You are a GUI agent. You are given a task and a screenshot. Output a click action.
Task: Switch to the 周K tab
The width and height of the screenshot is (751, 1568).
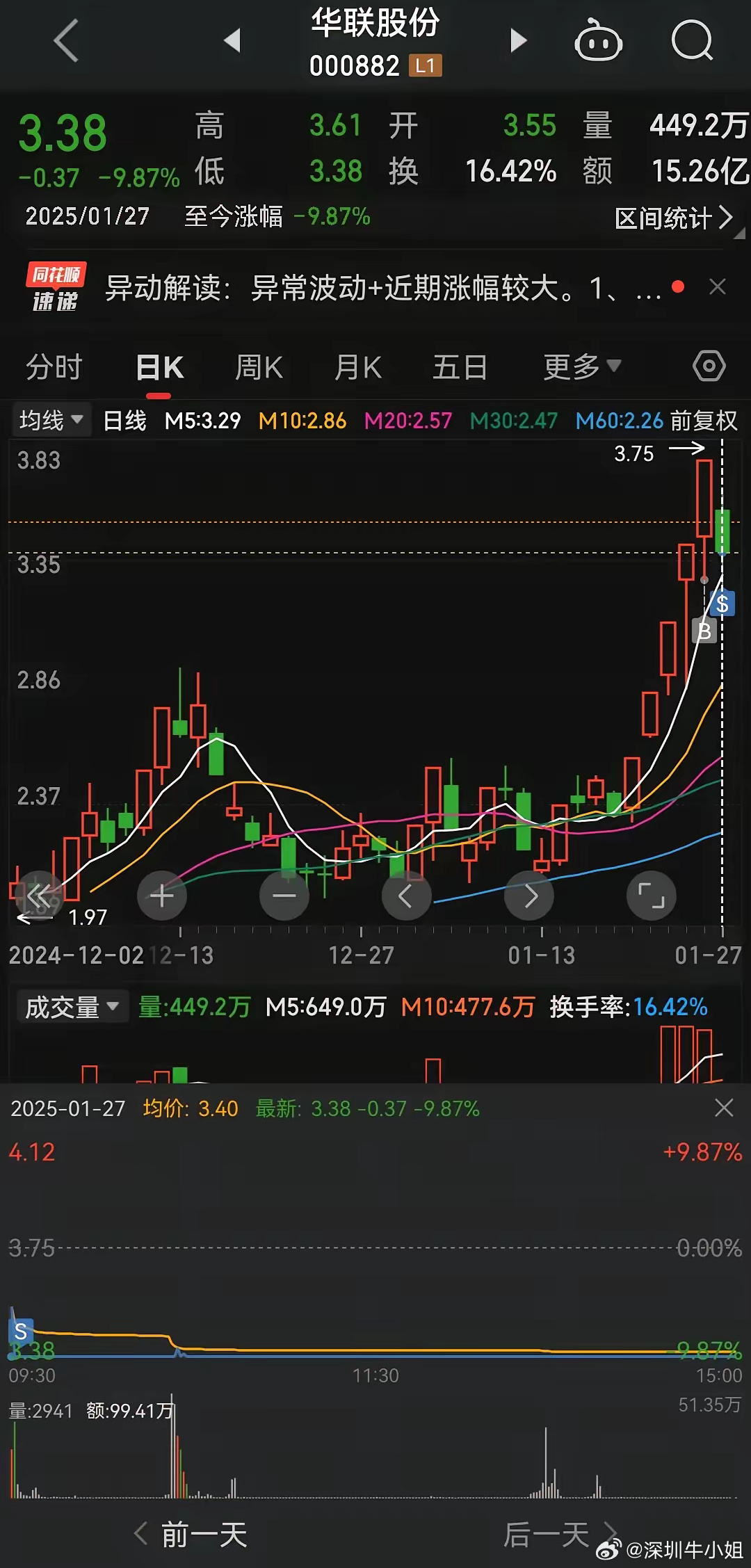[259, 366]
